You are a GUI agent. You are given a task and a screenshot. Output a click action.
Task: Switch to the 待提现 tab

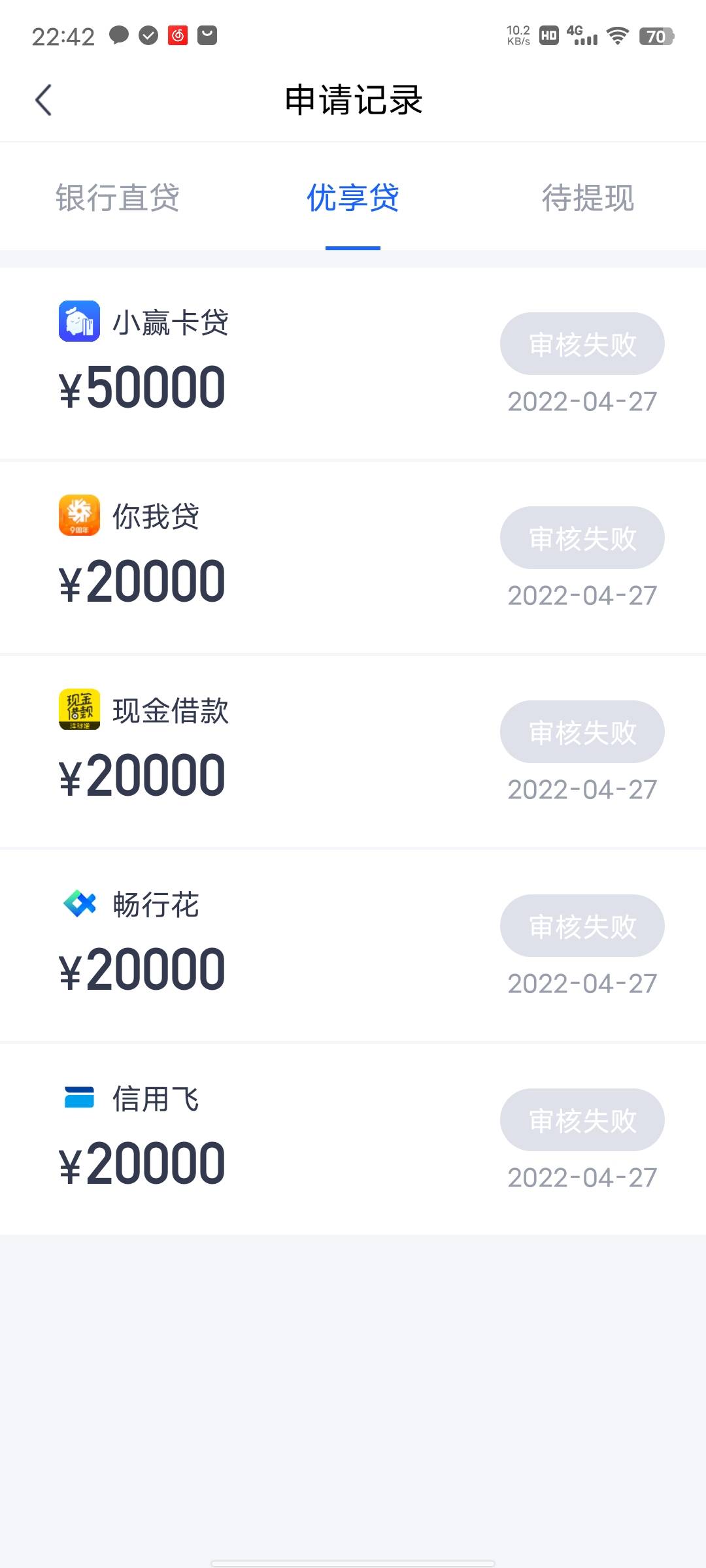click(588, 197)
